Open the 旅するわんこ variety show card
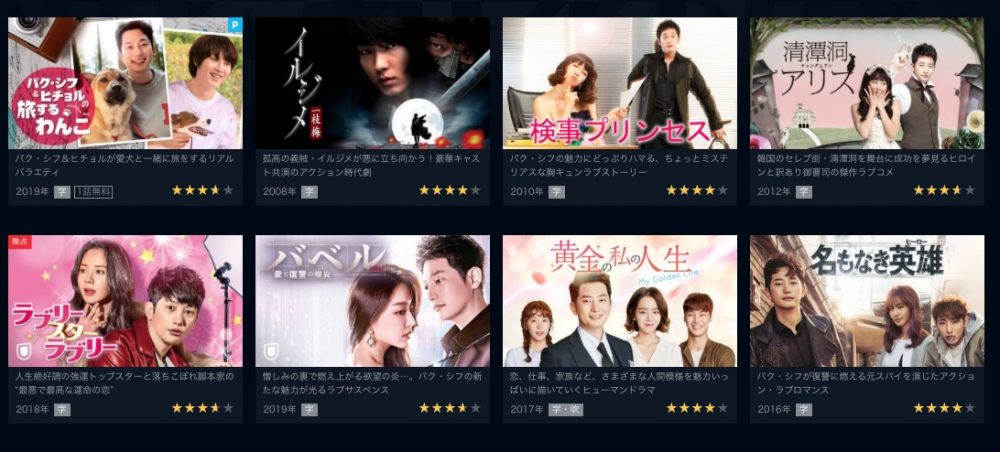 tap(125, 83)
